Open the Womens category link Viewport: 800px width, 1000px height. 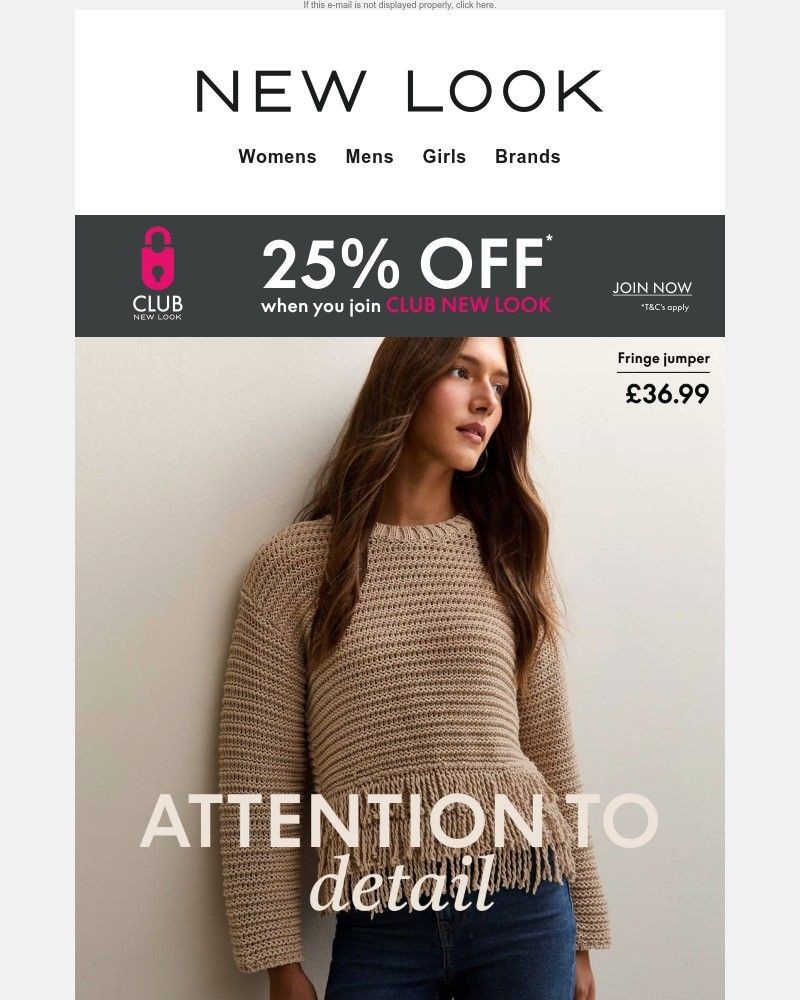tap(277, 157)
